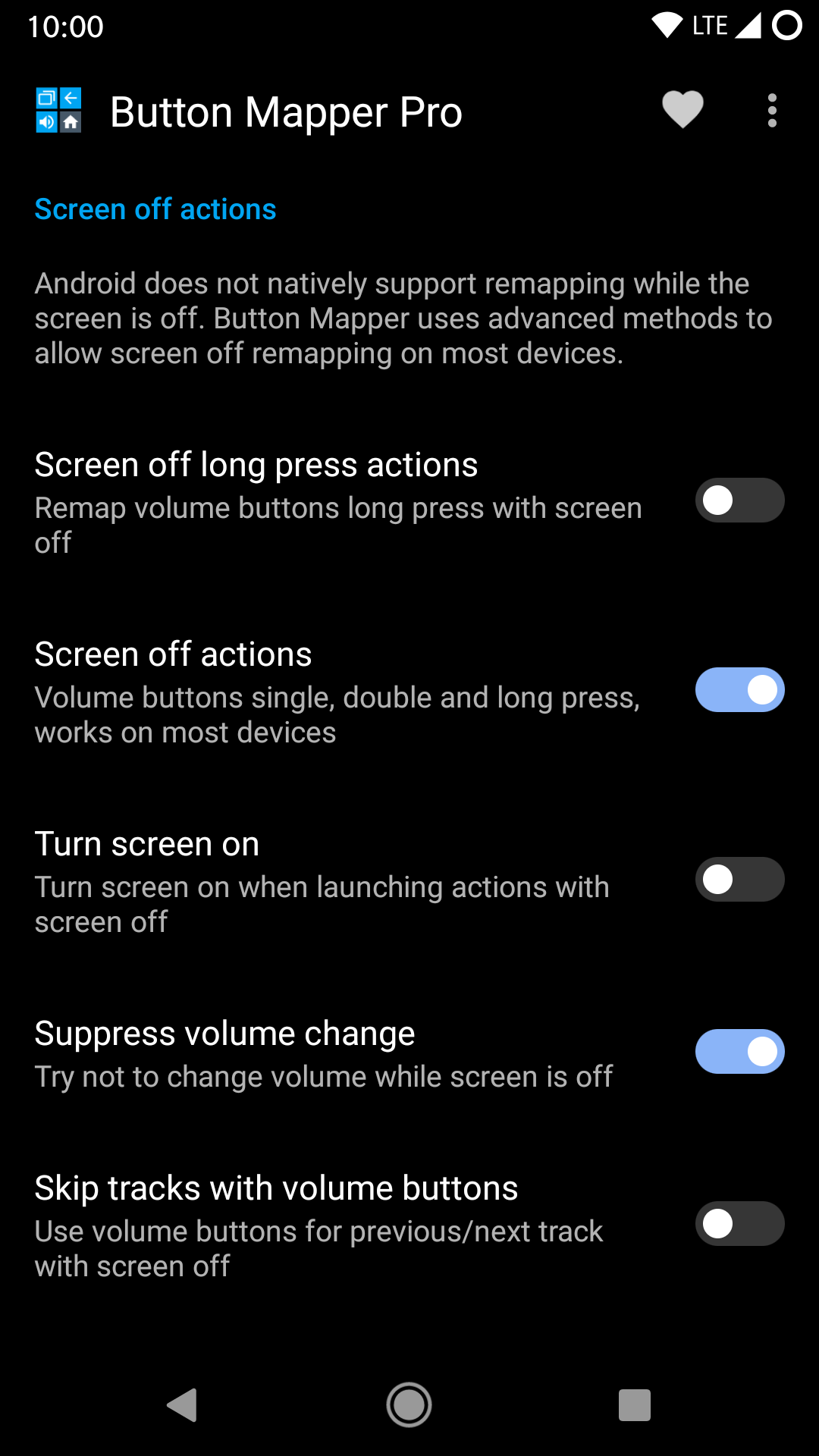Tap the clock showing 10:00
This screenshot has width=819, height=1456.
tap(67, 25)
